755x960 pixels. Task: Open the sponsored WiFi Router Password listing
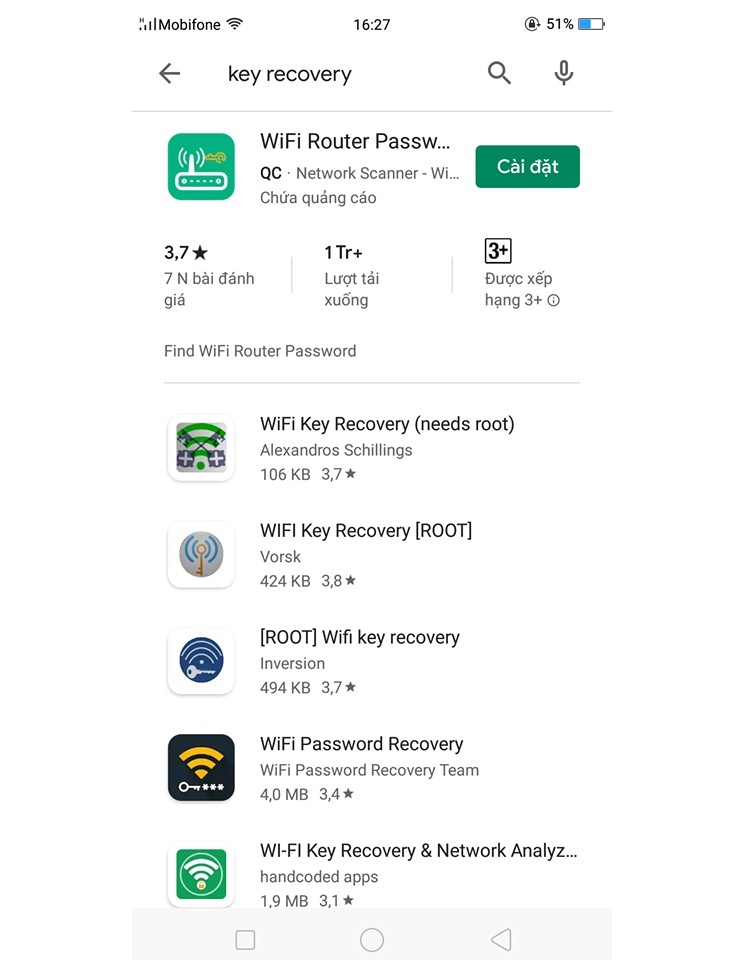click(355, 142)
